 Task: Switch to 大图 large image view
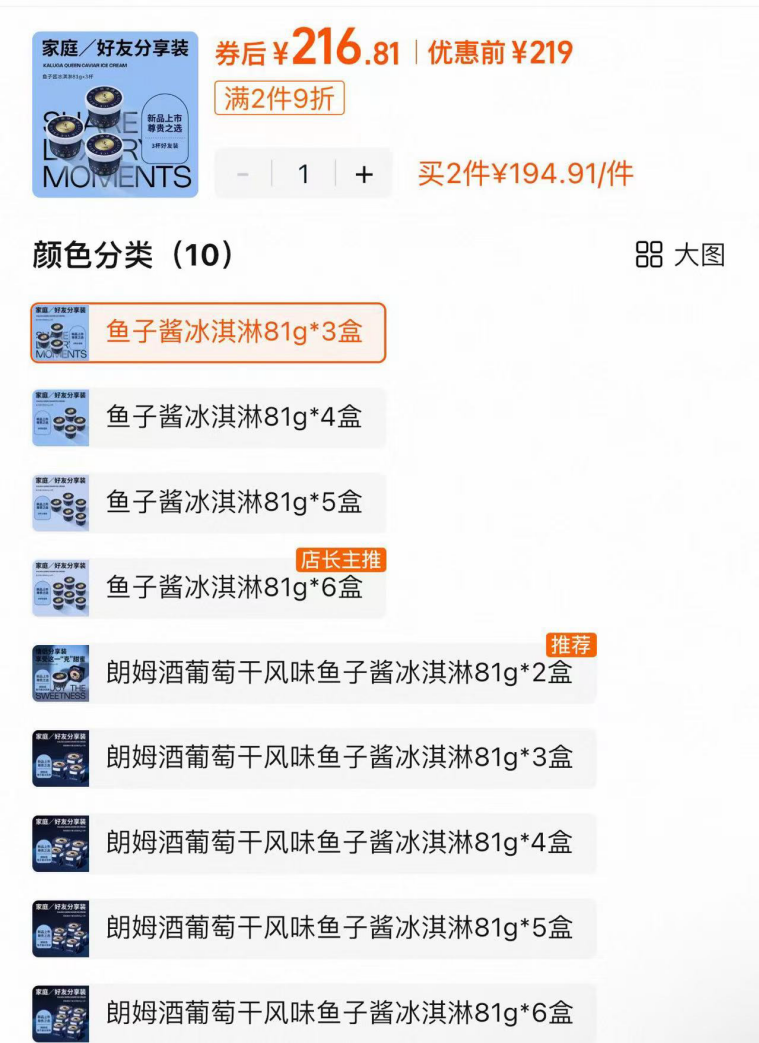681,254
